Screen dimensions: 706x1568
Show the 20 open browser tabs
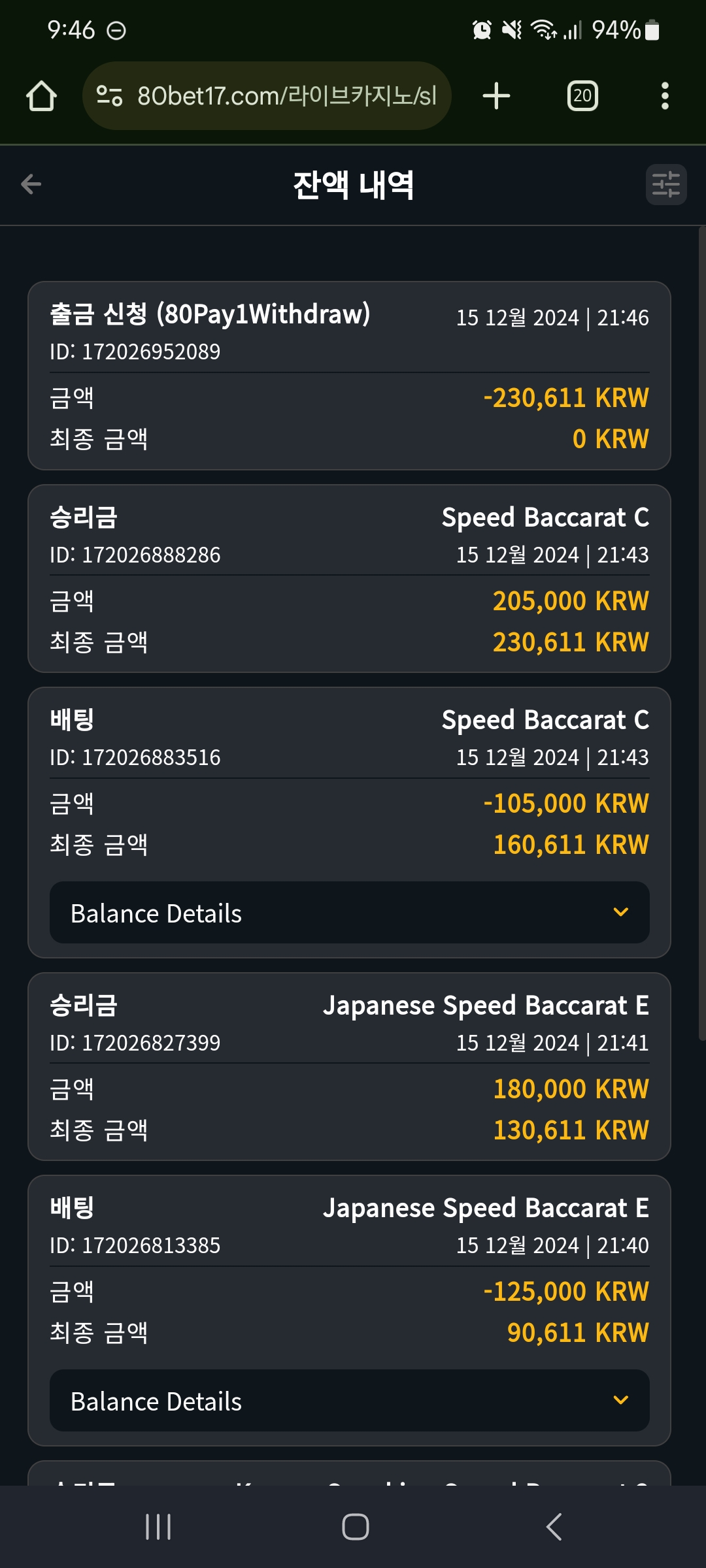582,96
